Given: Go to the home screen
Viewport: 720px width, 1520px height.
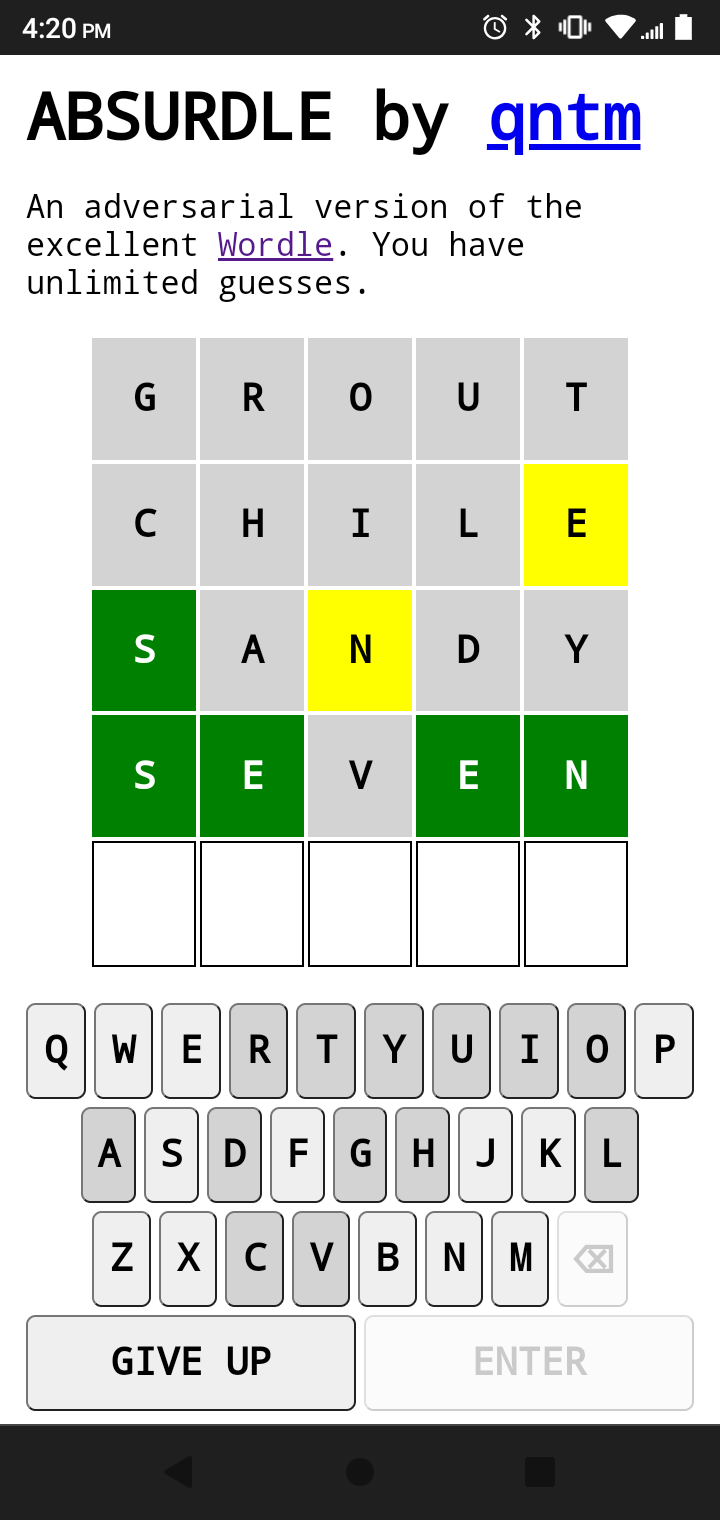Looking at the screenshot, I should (360, 1471).
